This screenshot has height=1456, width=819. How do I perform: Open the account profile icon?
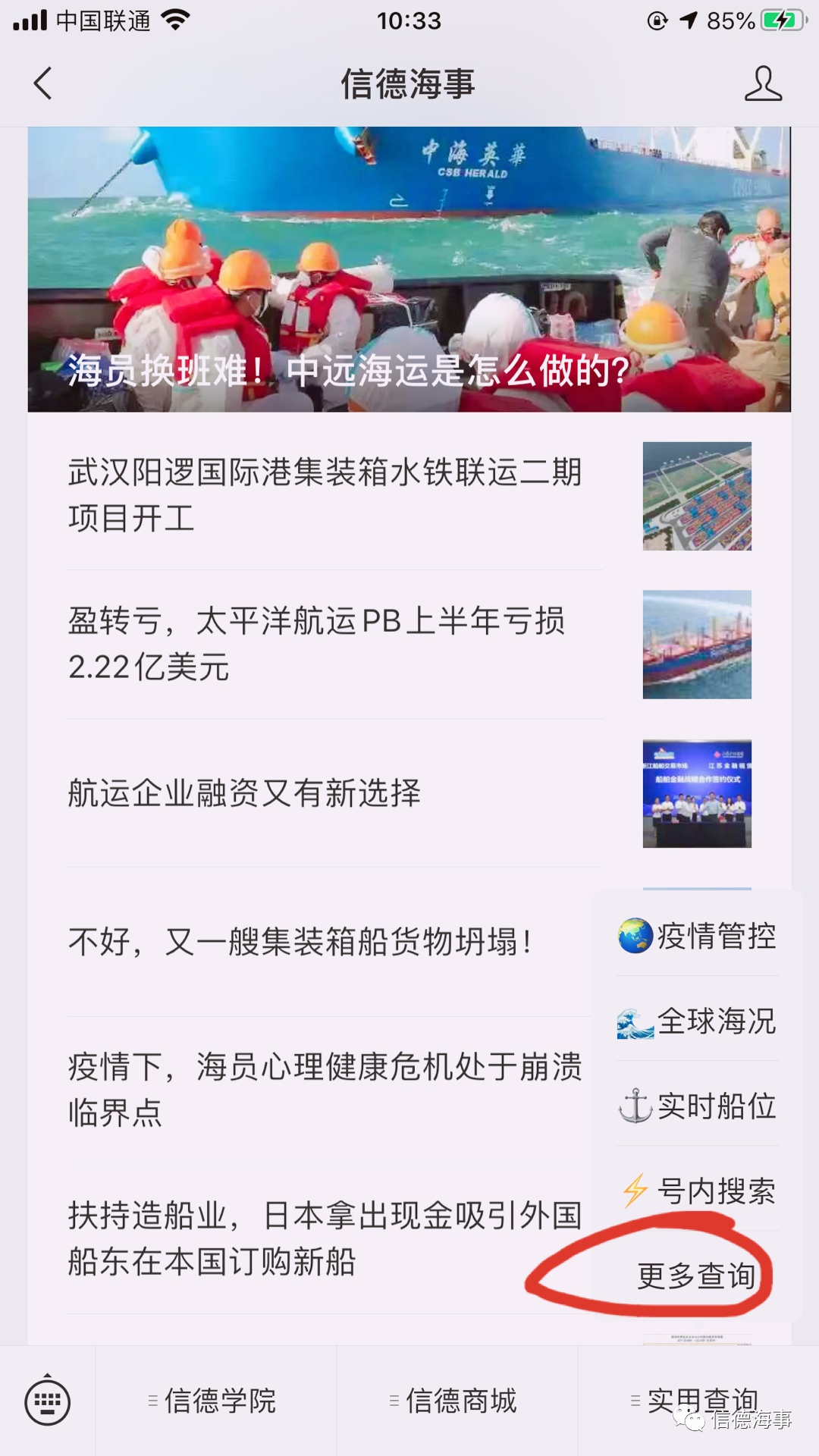coord(763,83)
